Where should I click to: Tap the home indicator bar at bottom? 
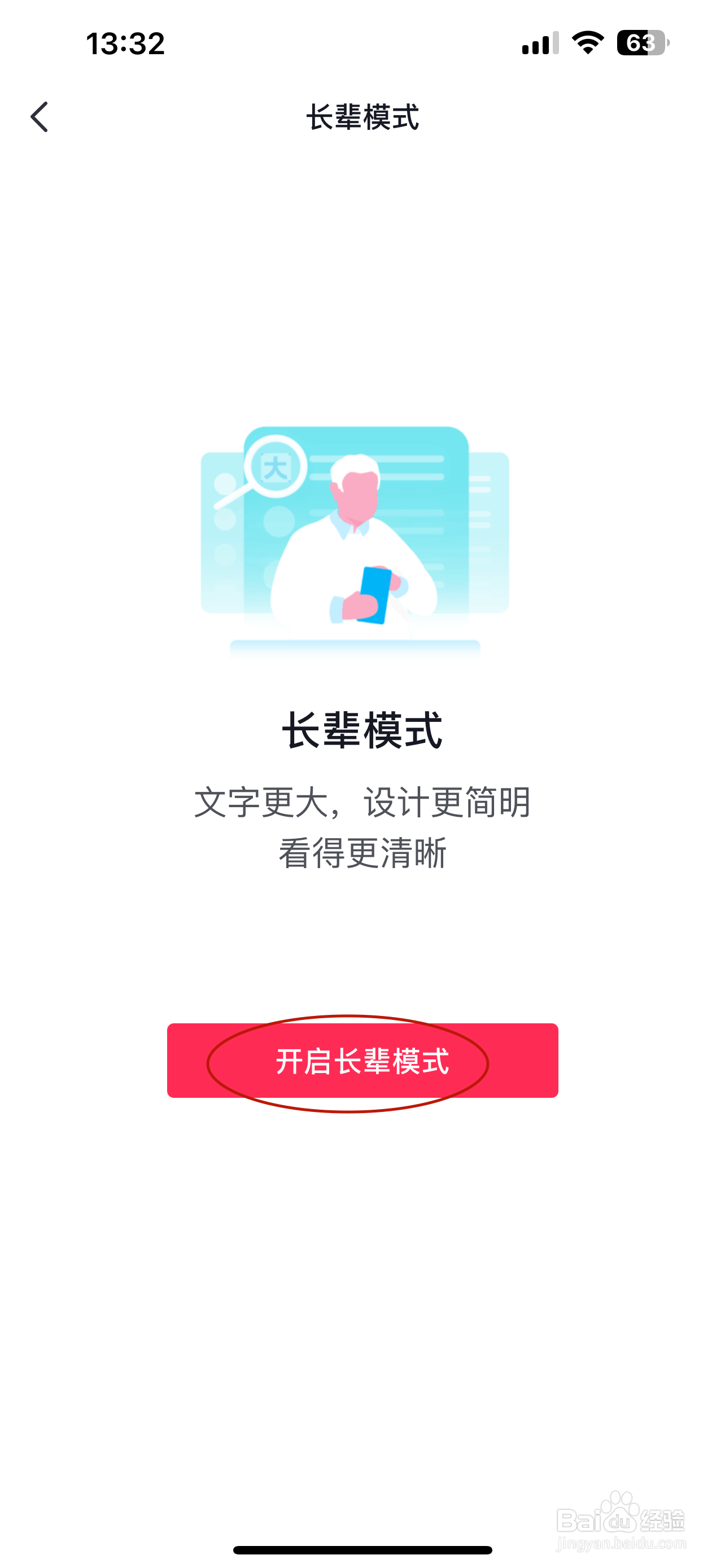[x=362, y=1549]
